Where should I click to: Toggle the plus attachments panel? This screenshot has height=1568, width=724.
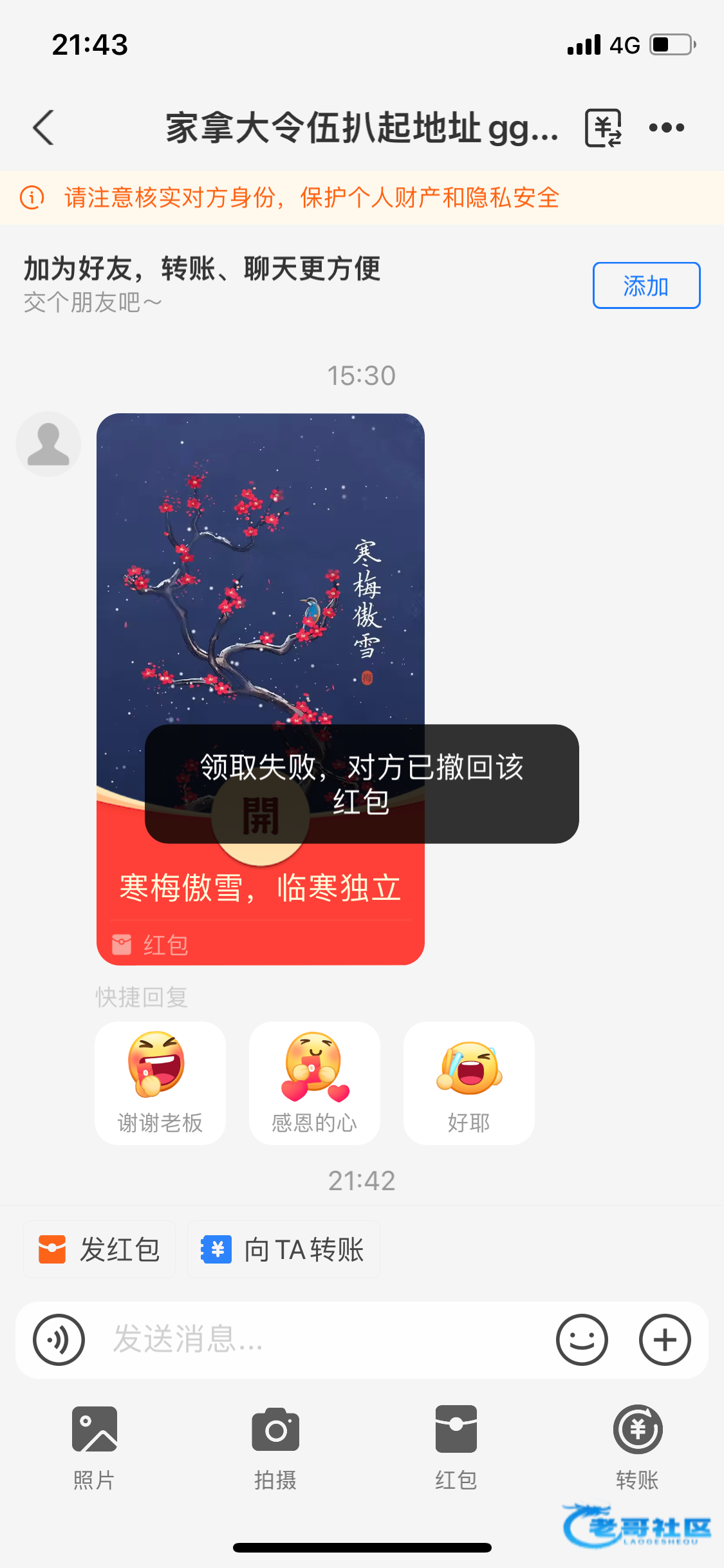coord(664,1339)
